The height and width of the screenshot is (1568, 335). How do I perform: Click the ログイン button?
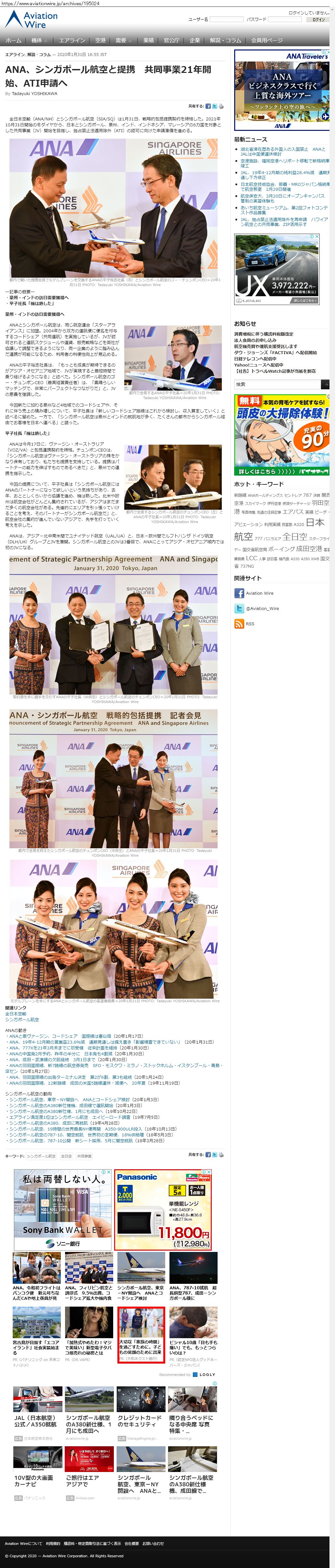(318, 20)
